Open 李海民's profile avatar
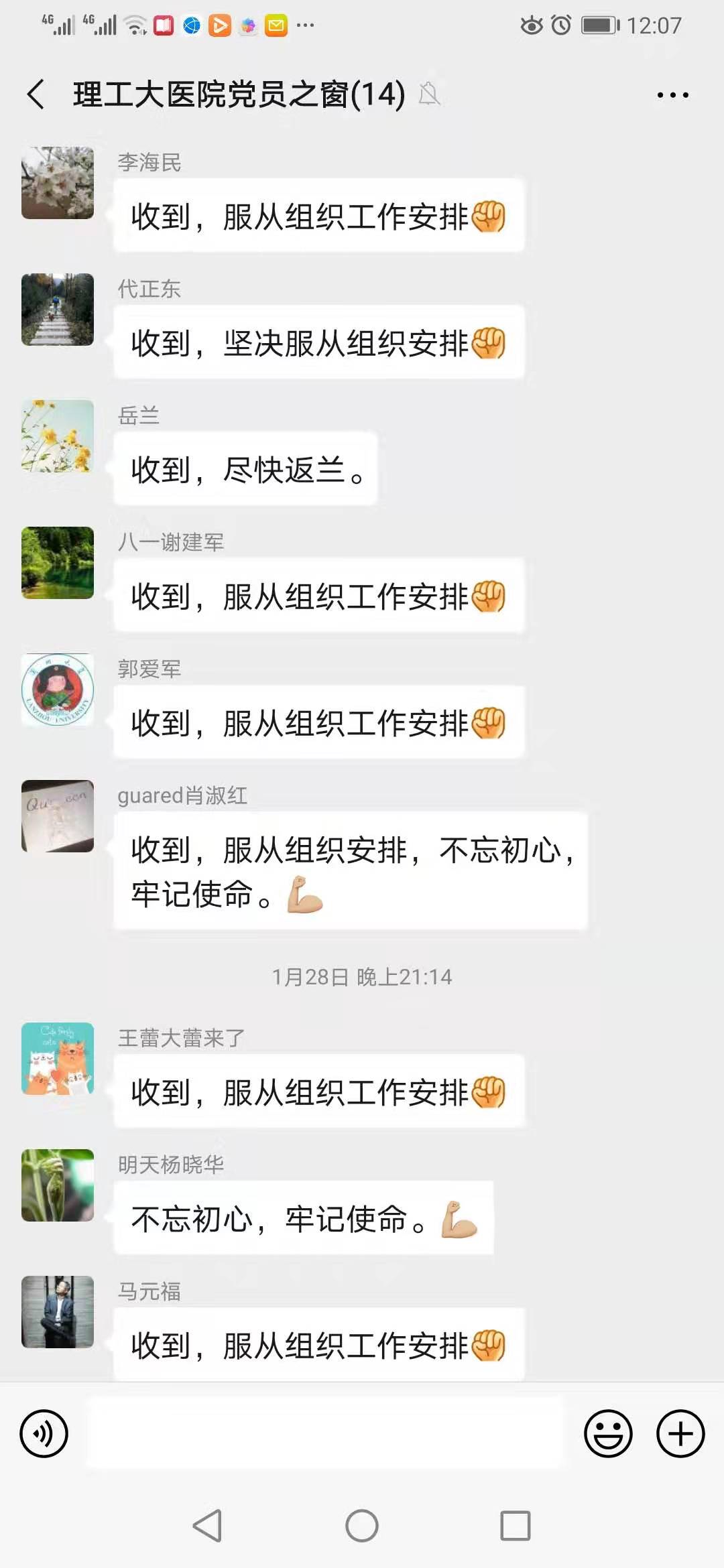 [58, 183]
